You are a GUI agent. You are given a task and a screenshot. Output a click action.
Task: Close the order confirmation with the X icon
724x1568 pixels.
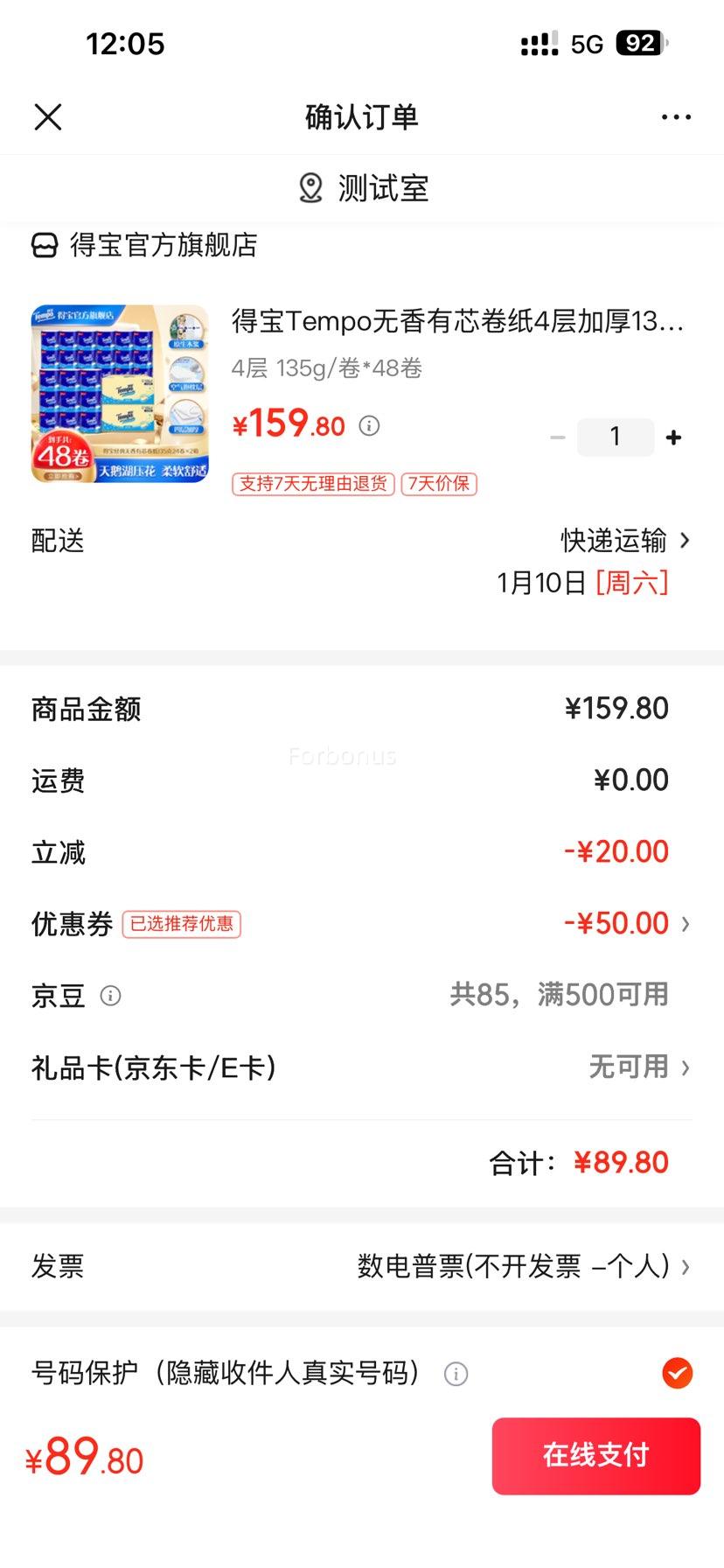48,116
